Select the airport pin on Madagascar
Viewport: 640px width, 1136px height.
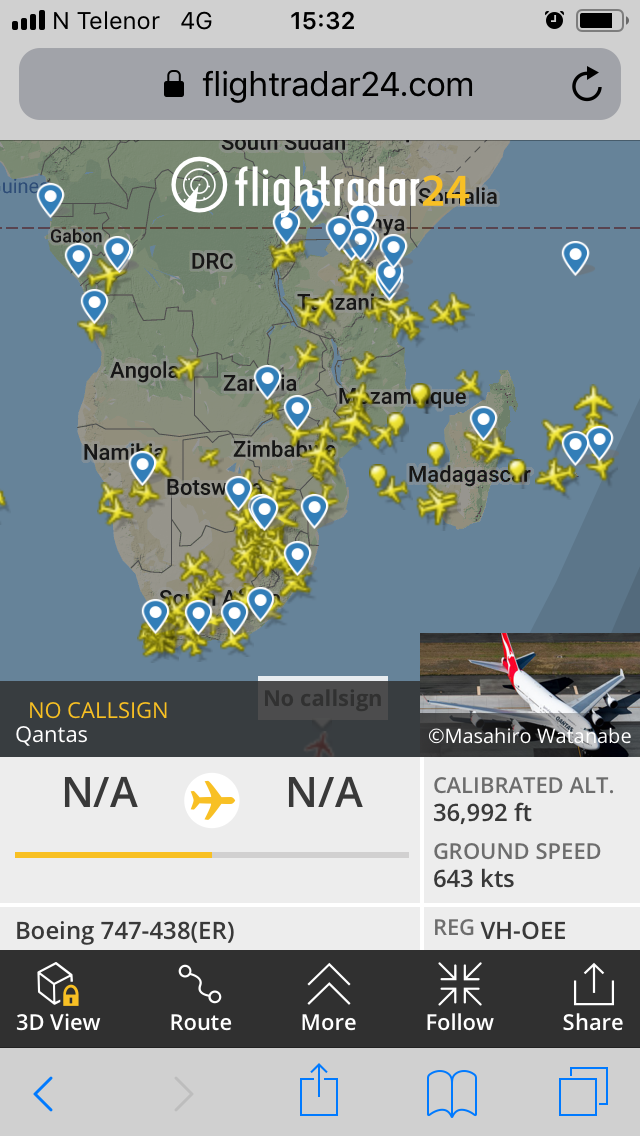click(483, 422)
